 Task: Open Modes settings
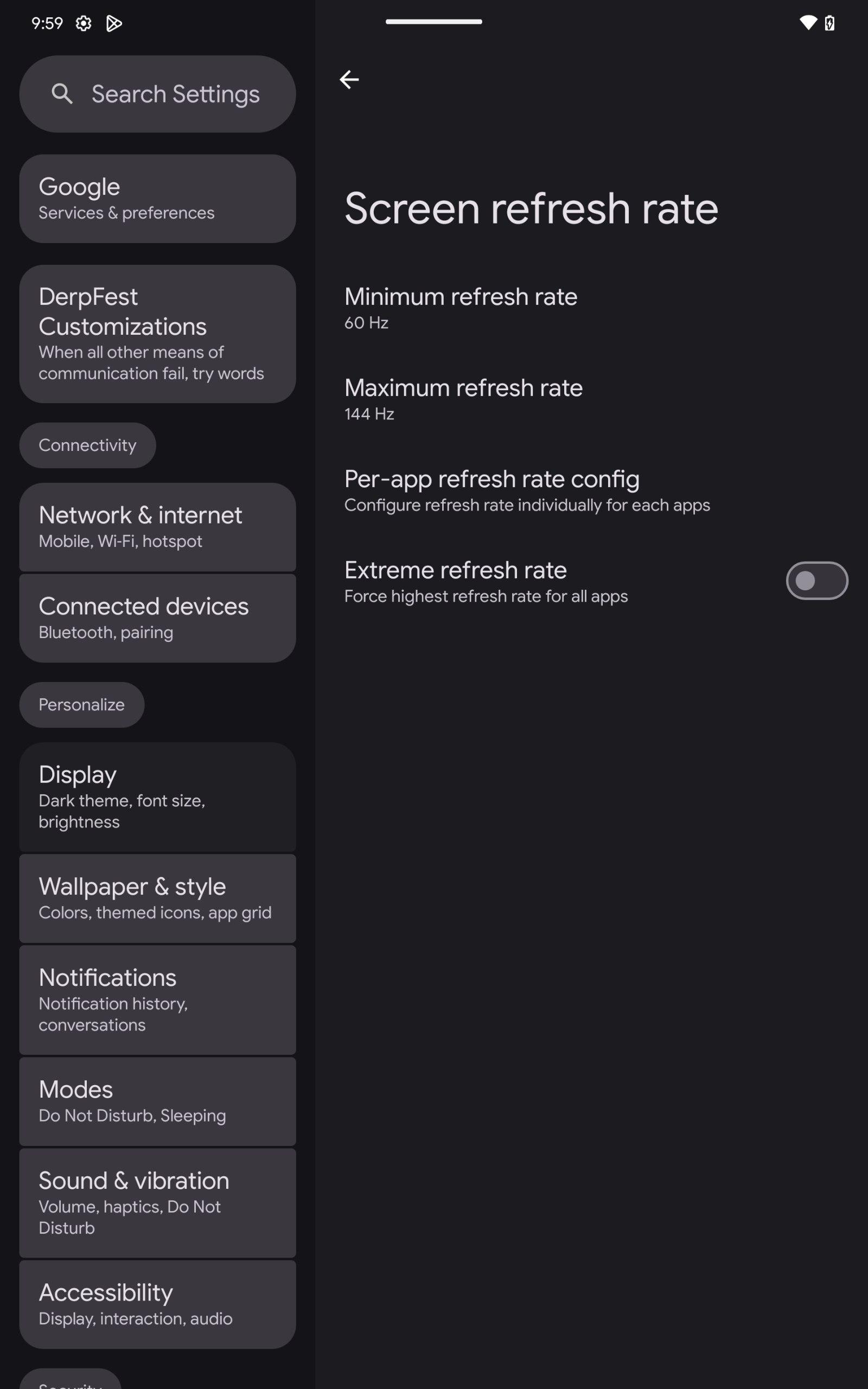click(157, 1101)
